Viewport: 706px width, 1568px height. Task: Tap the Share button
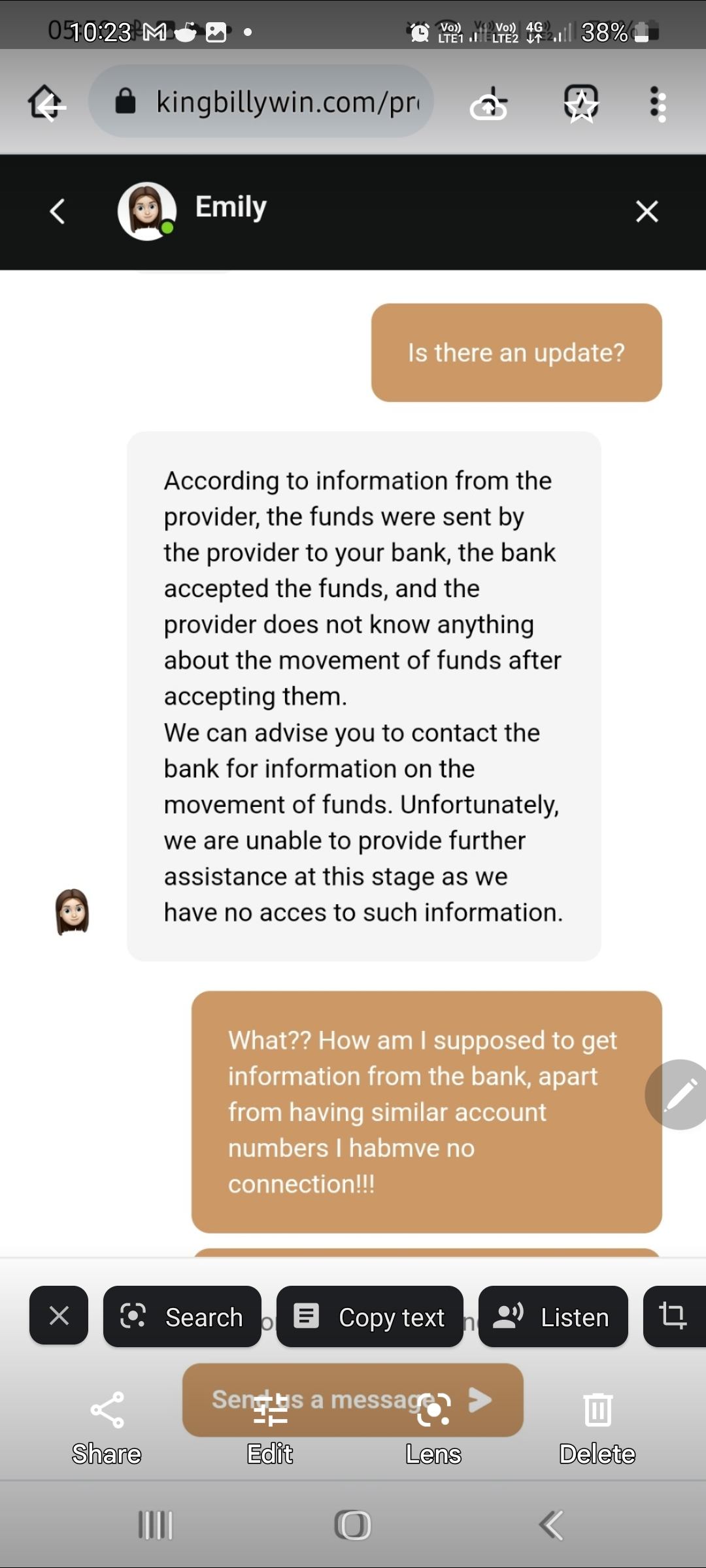[107, 1426]
